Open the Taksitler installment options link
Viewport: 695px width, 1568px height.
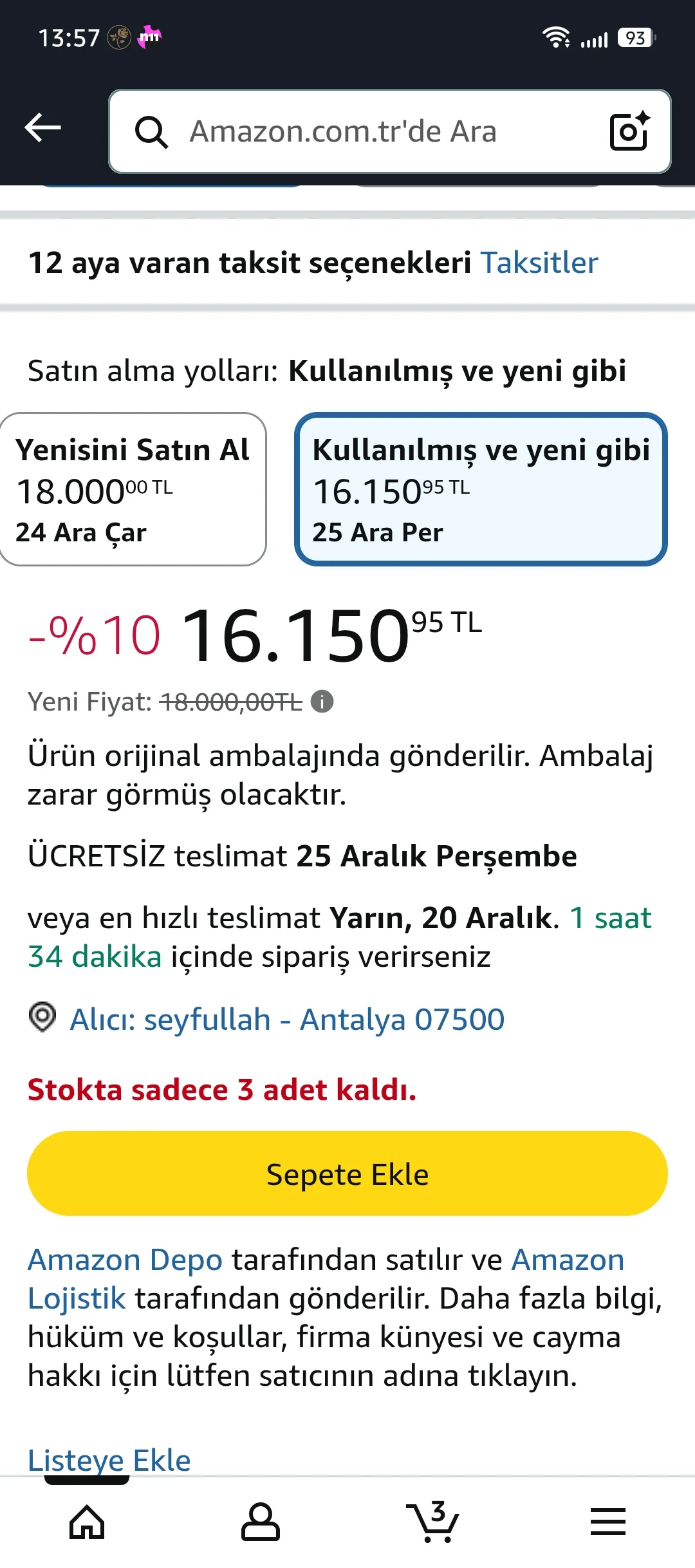(x=539, y=263)
